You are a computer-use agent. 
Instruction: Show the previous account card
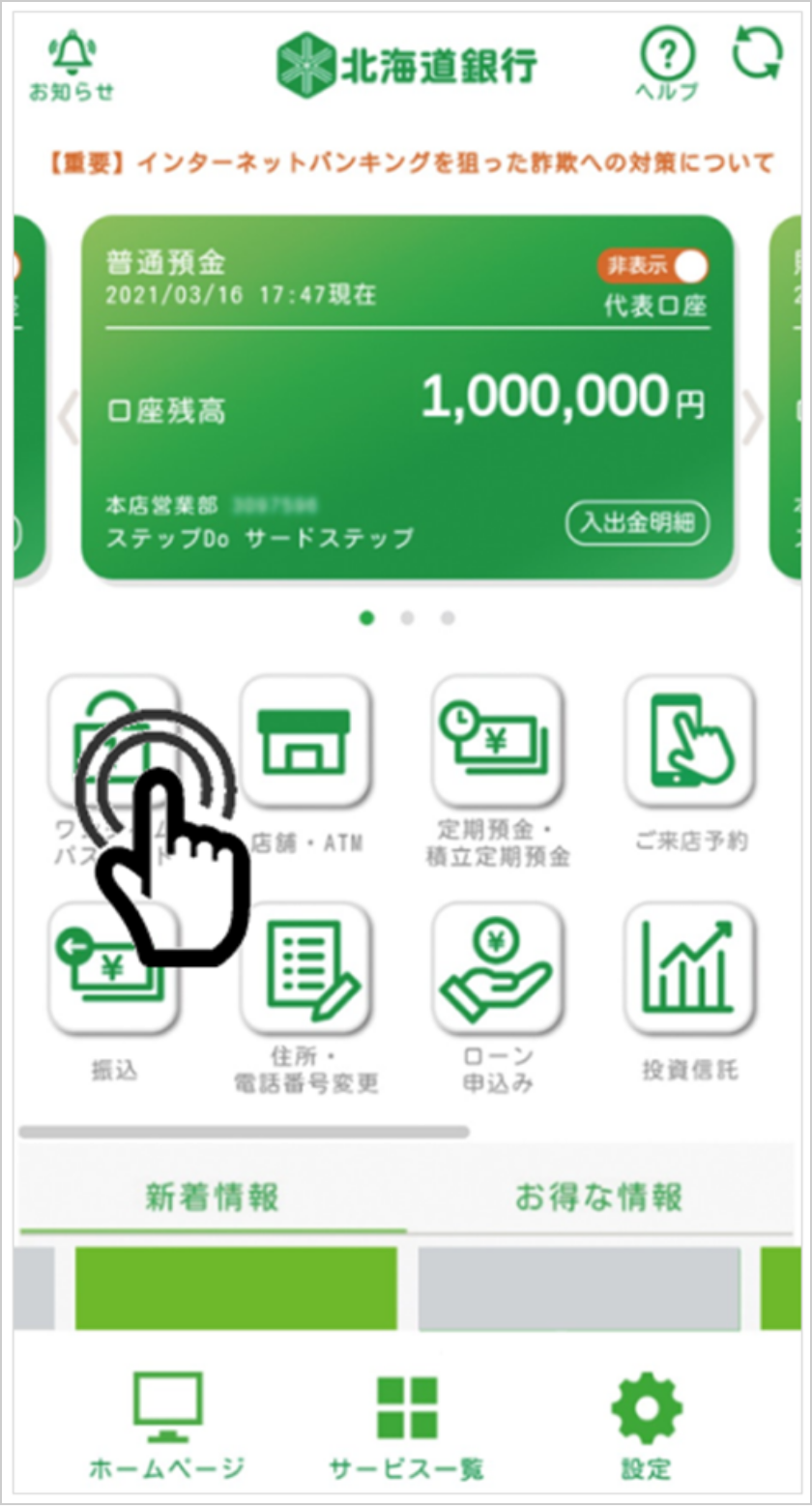tap(66, 418)
